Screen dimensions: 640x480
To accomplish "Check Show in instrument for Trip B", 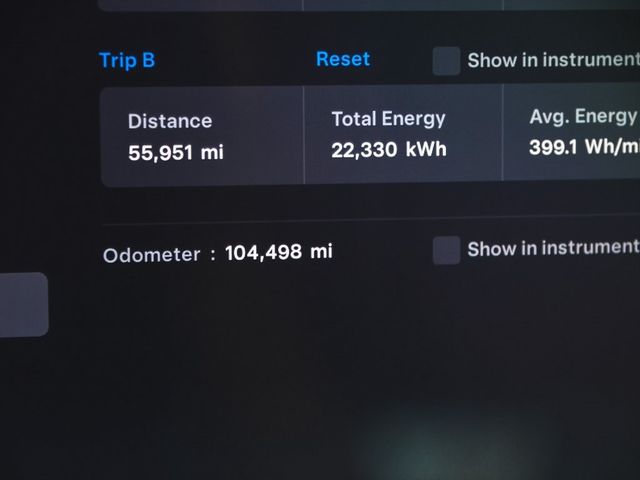I will 446,60.
